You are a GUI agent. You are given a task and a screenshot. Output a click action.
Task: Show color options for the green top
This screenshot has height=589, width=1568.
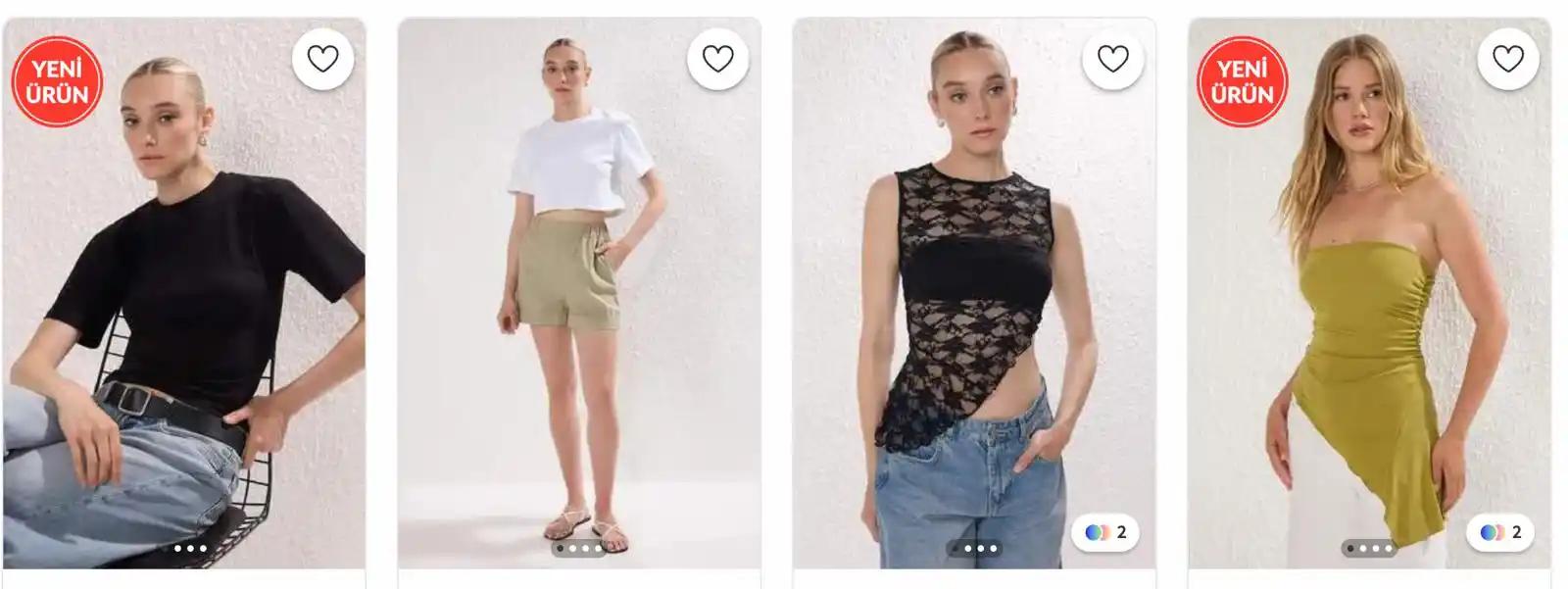pos(1500,532)
